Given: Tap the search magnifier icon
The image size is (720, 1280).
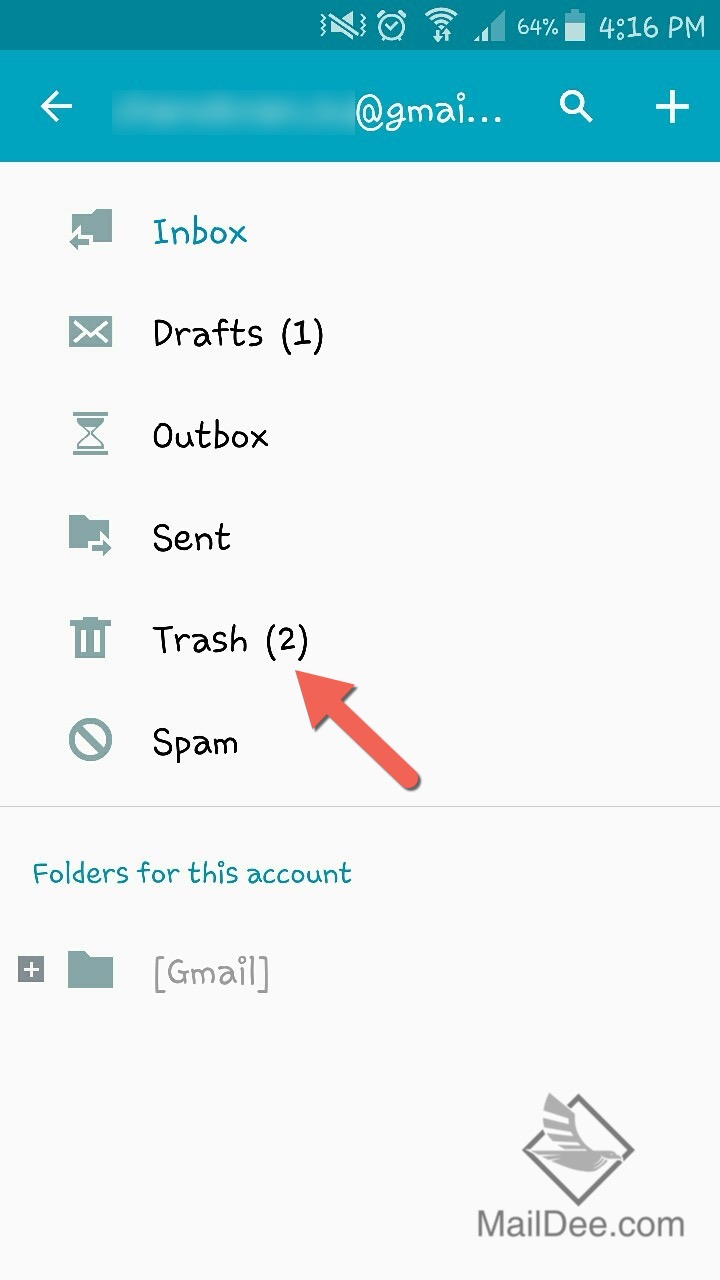Looking at the screenshot, I should pos(577,105).
